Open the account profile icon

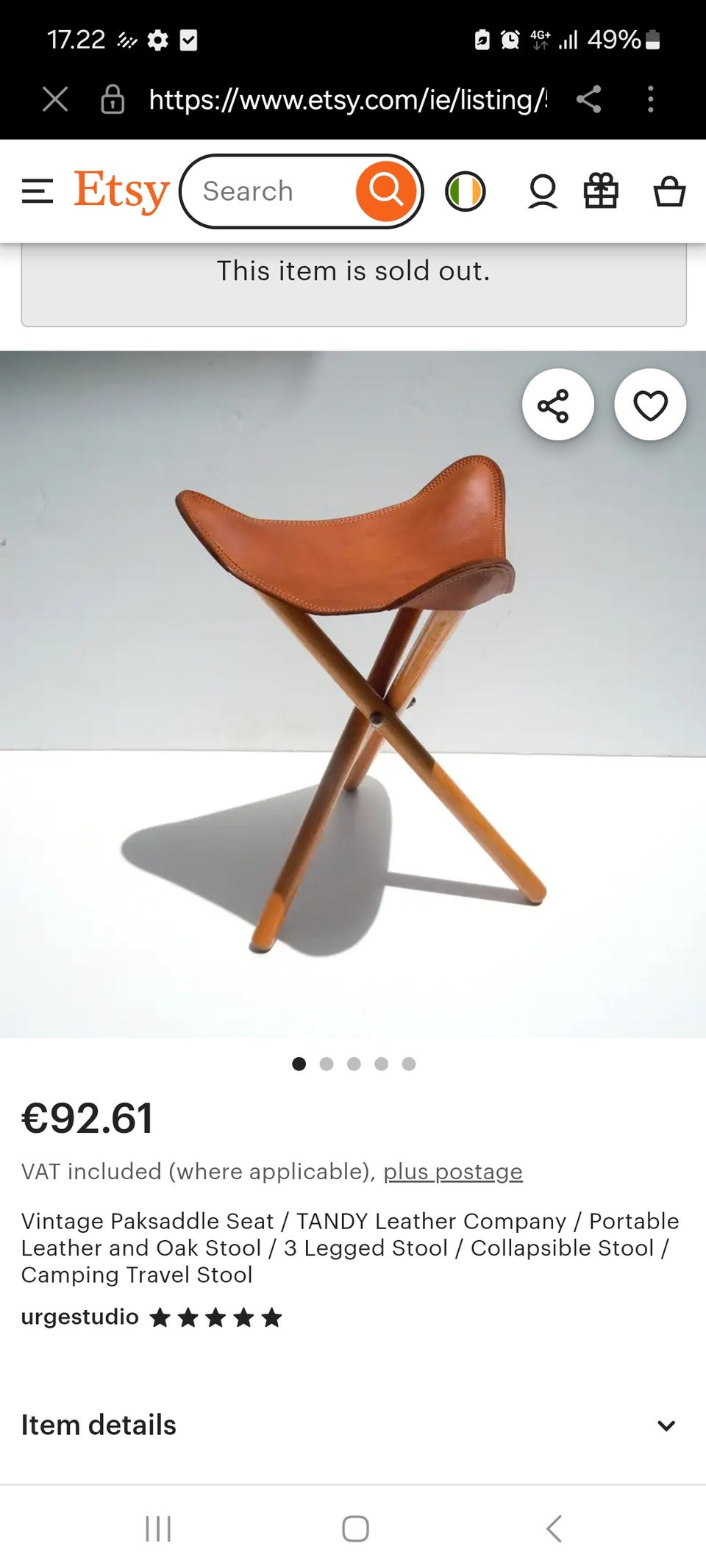coord(543,192)
